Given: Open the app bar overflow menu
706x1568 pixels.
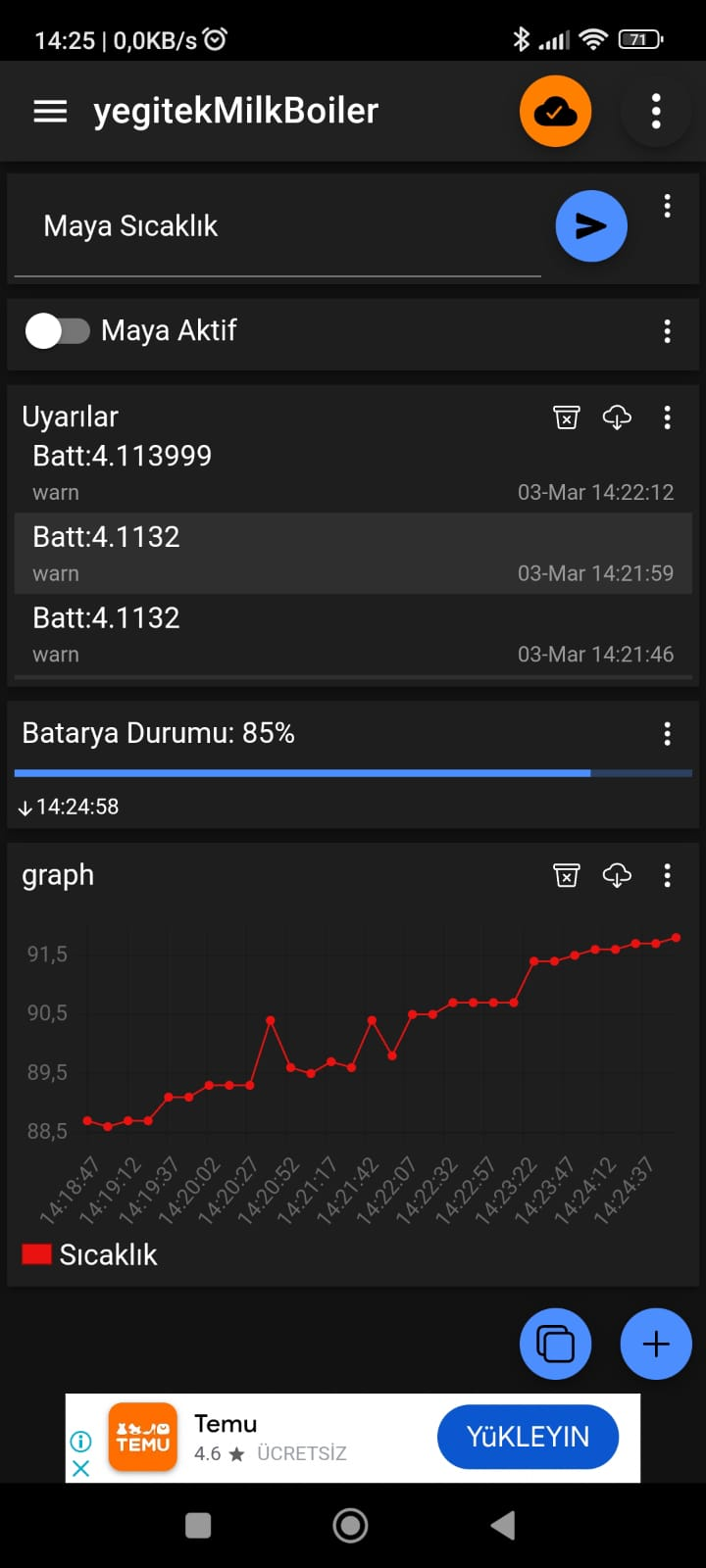Looking at the screenshot, I should pos(656,112).
